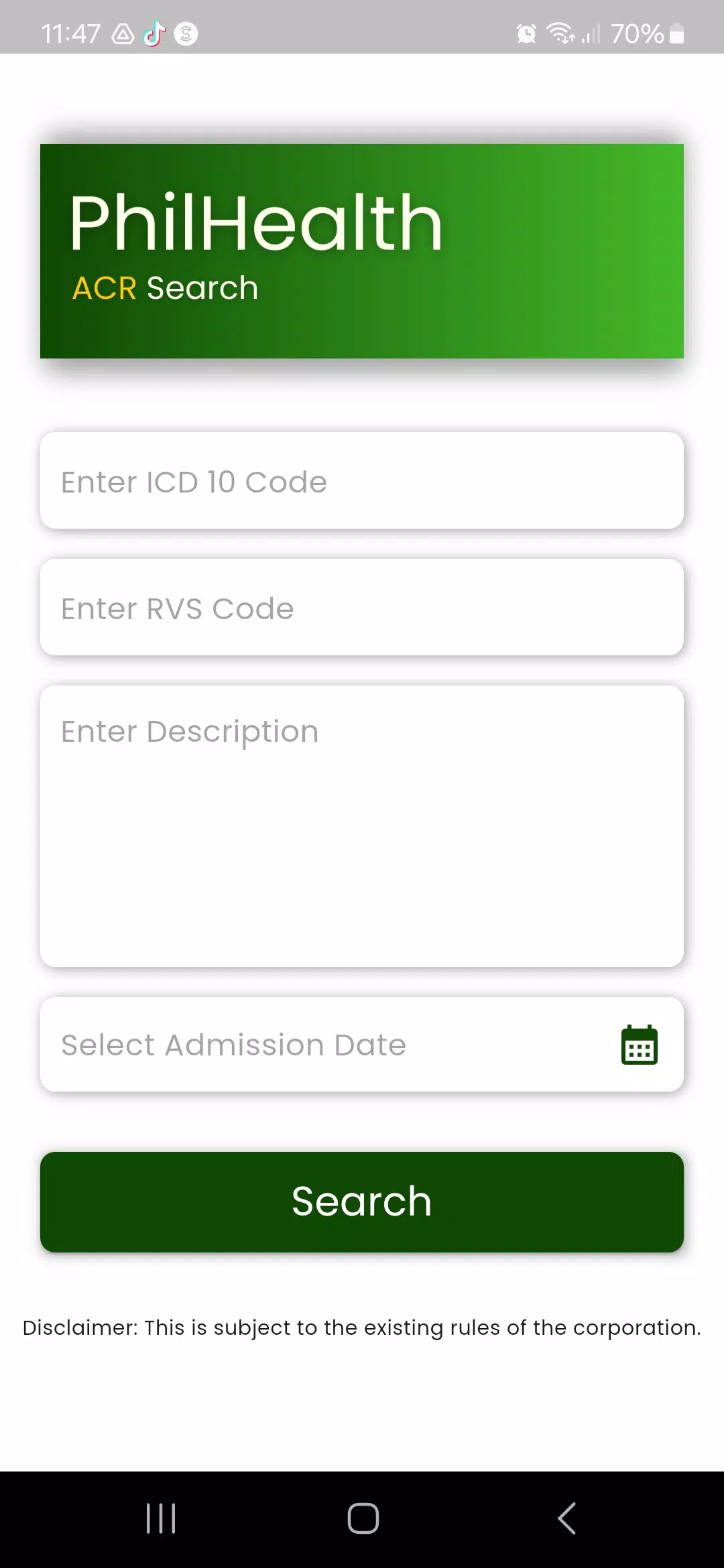
Task: Tap the PhilHealth ACR Search header banner
Action: (362, 250)
